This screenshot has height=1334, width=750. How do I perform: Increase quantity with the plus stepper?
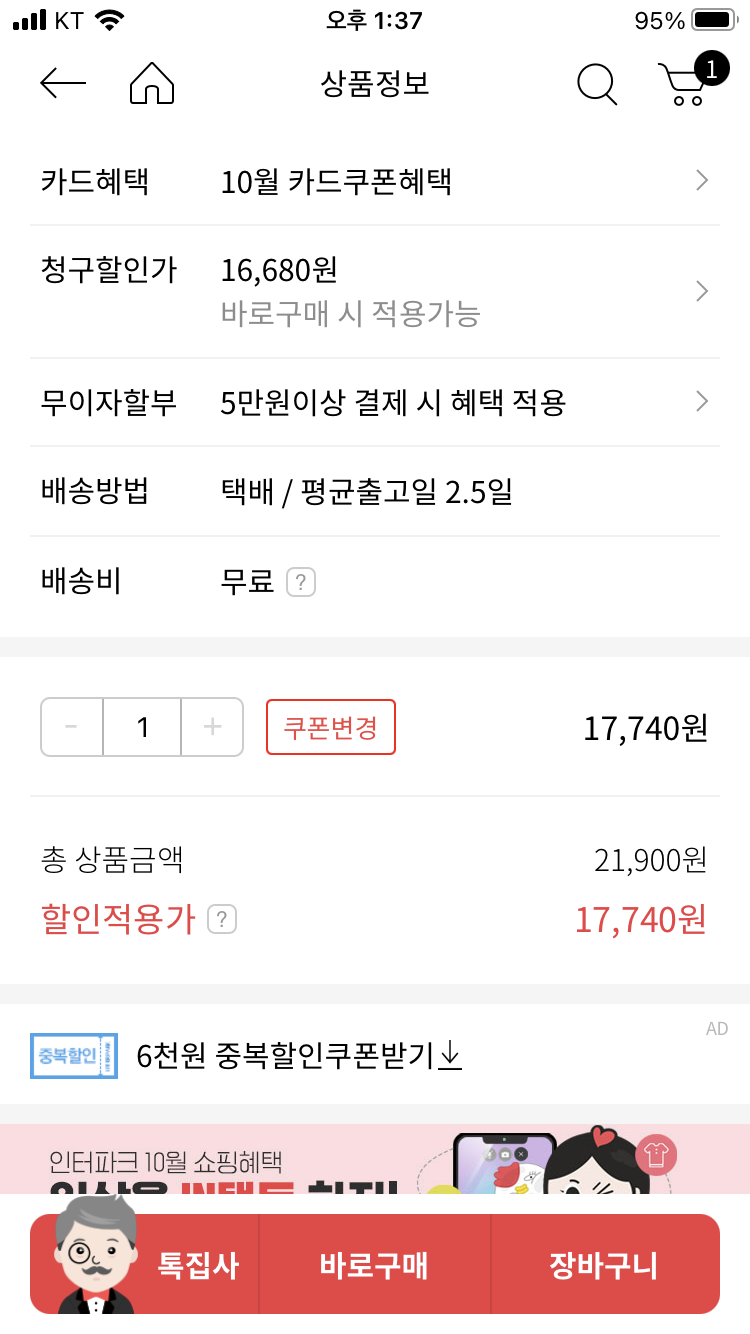(x=212, y=727)
